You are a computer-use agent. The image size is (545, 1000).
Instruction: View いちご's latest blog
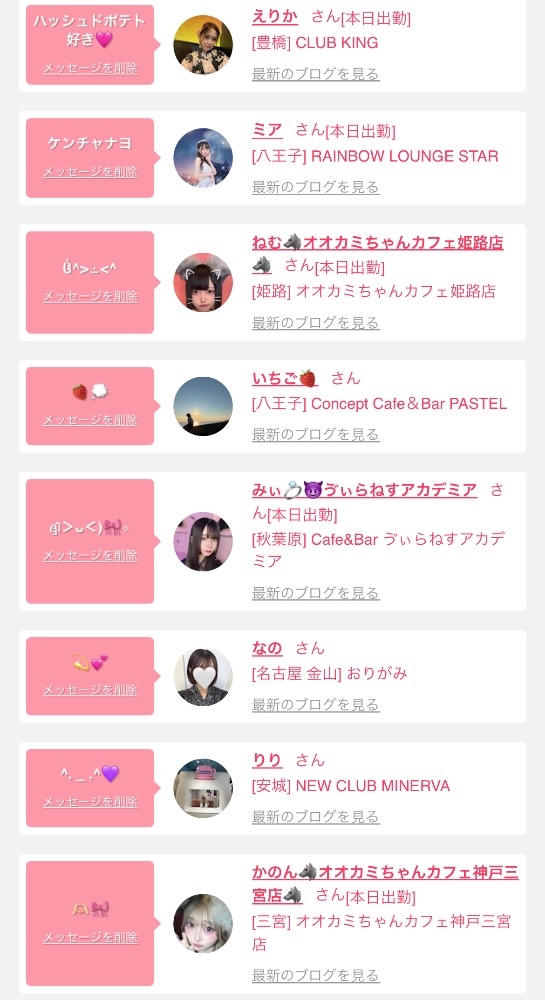tap(316, 434)
